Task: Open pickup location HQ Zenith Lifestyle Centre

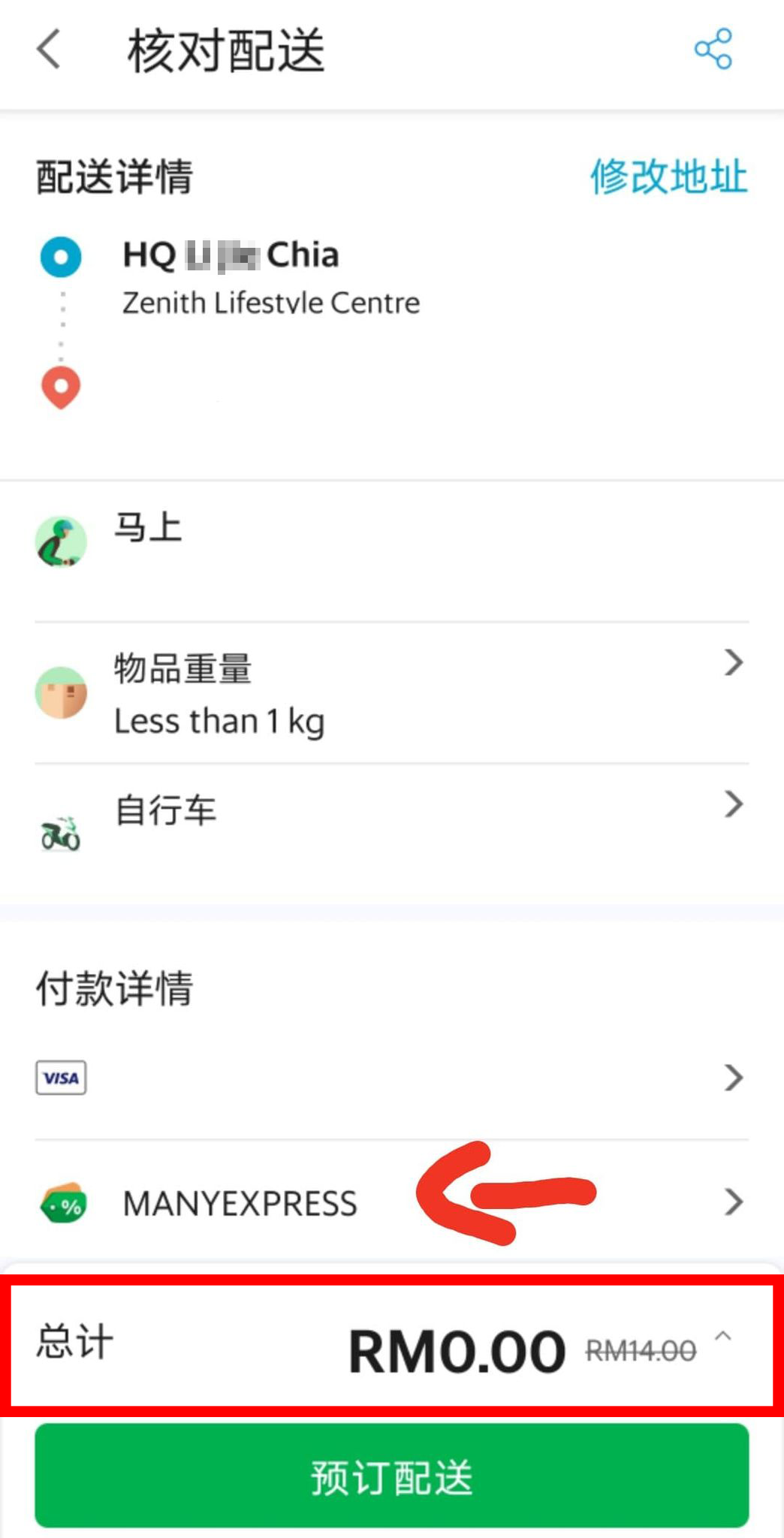Action: coord(270,278)
